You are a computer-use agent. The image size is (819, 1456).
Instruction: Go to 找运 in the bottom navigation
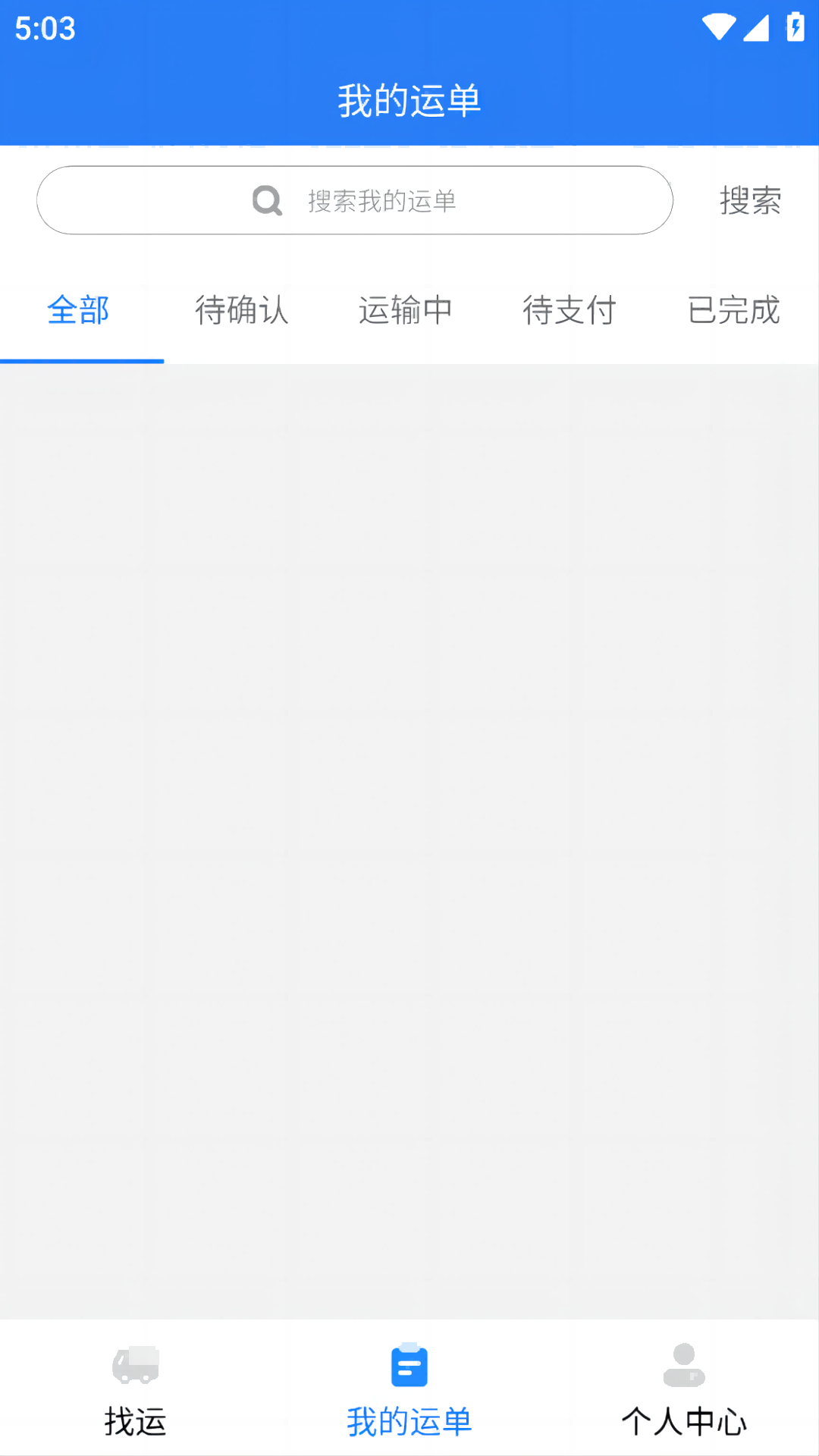pos(136,1389)
